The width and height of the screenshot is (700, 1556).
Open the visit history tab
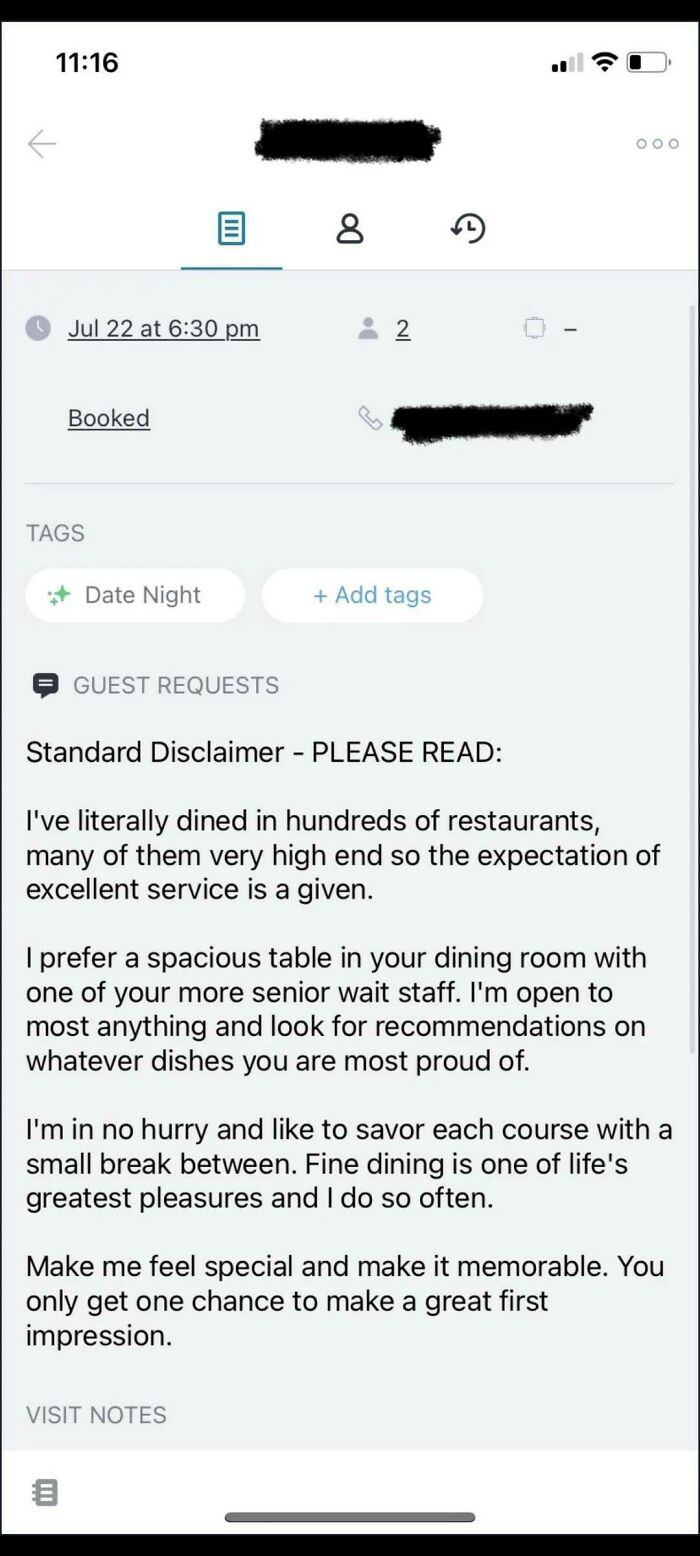click(x=468, y=229)
